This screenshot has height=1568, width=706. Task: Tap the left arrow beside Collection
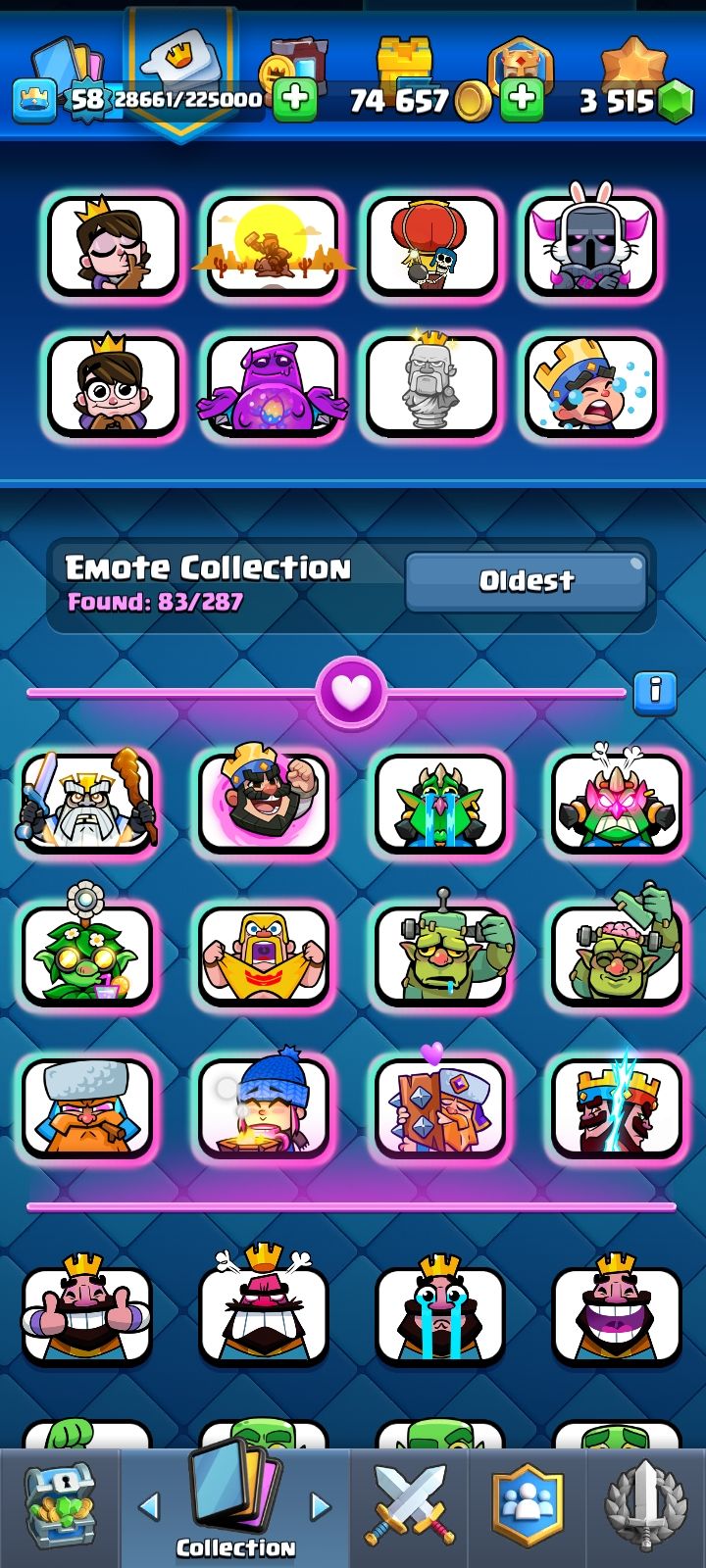(149, 1506)
